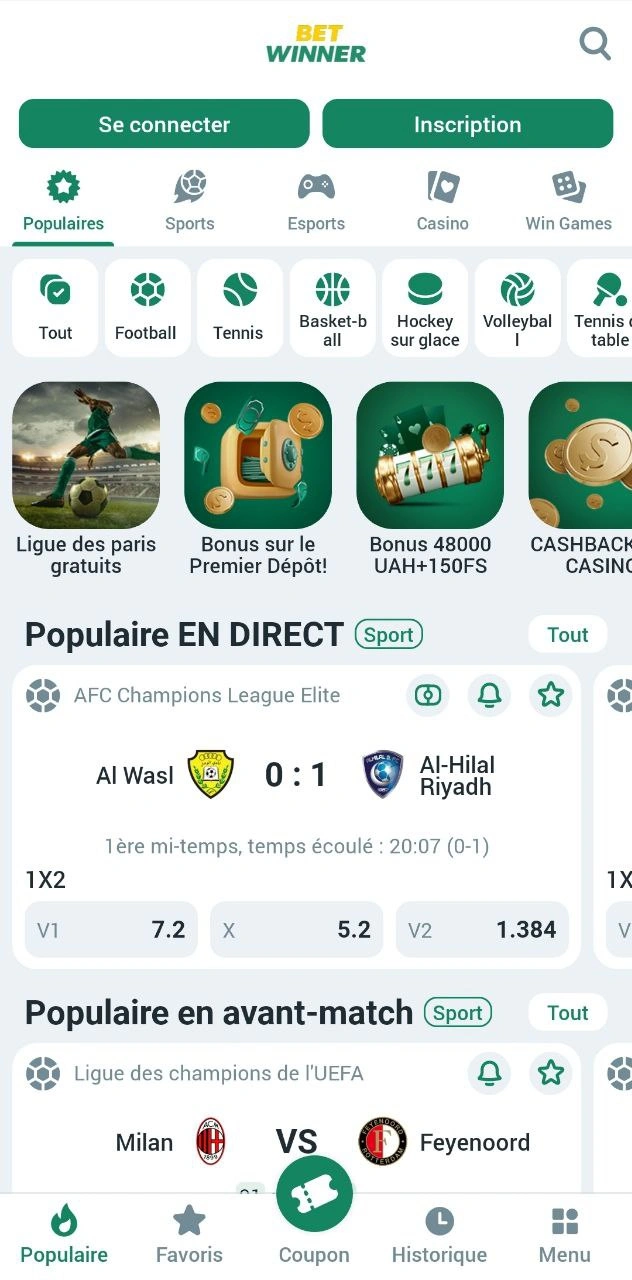The height and width of the screenshot is (1280, 632).
Task: Select the Tennis sport chip
Action: (239, 308)
